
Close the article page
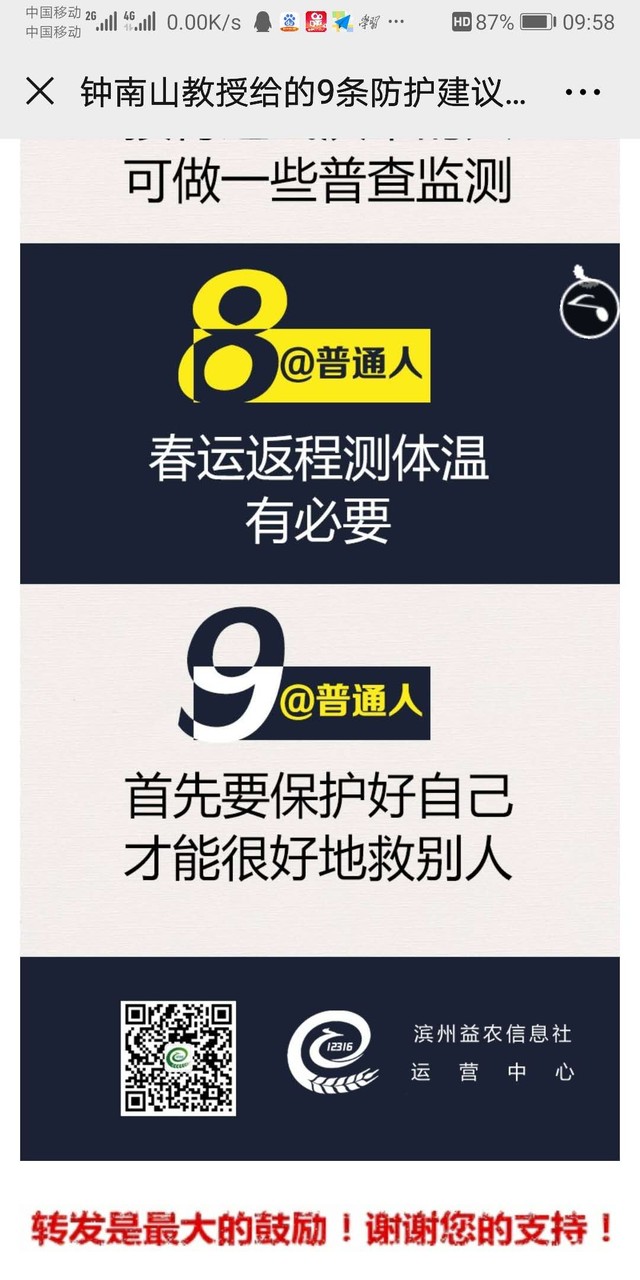40,92
